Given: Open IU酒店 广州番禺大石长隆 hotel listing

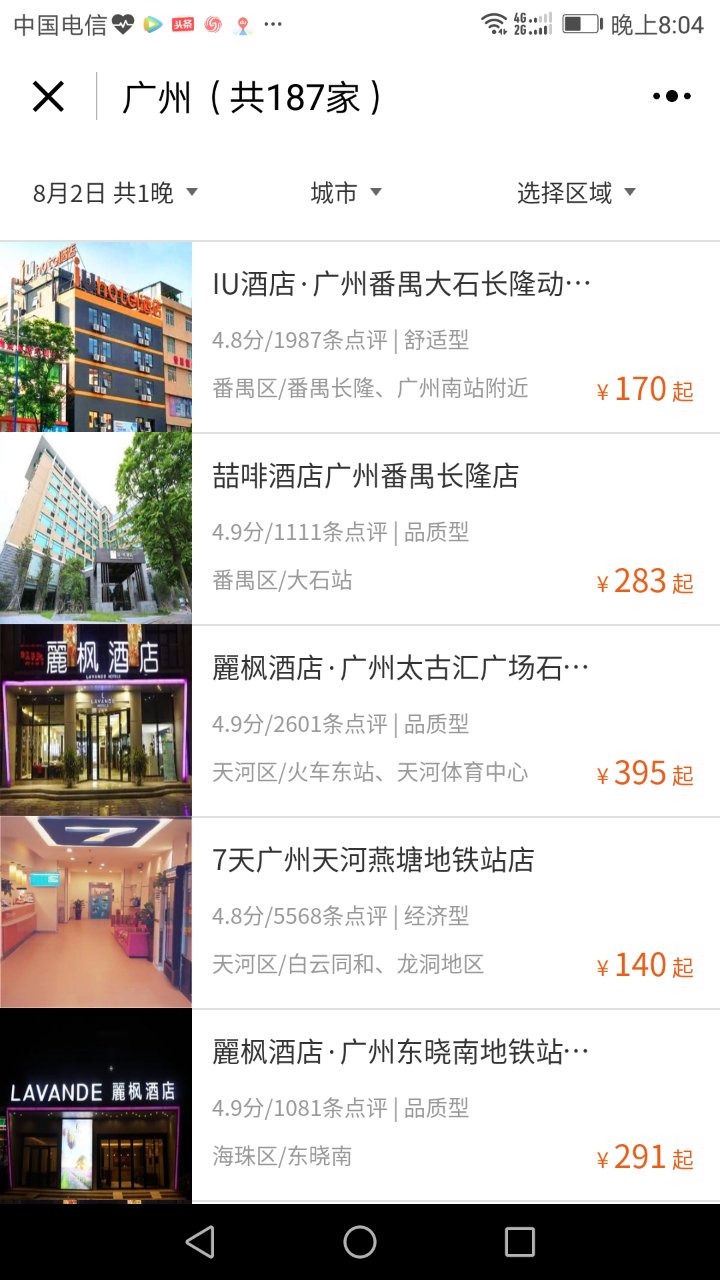Looking at the screenshot, I should click(x=360, y=337).
